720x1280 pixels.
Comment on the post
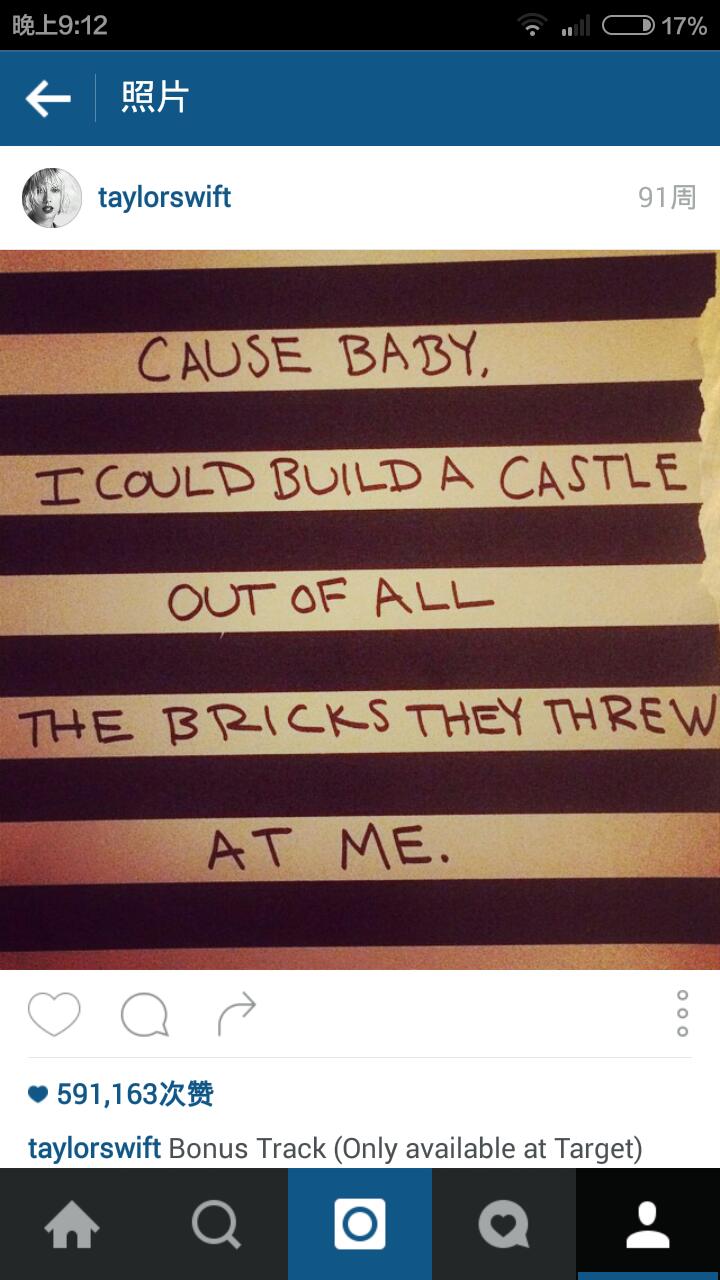[144, 1015]
